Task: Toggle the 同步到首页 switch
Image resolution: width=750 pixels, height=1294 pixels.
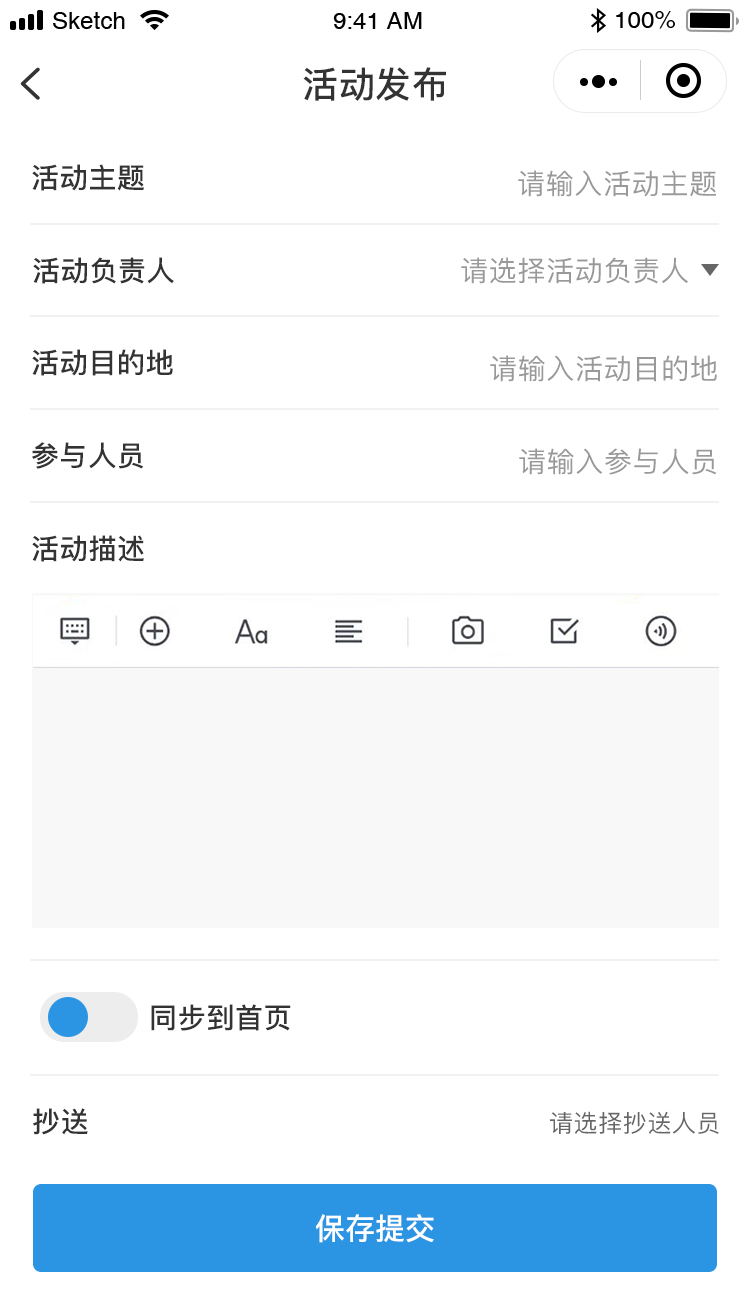Action: tap(89, 1017)
